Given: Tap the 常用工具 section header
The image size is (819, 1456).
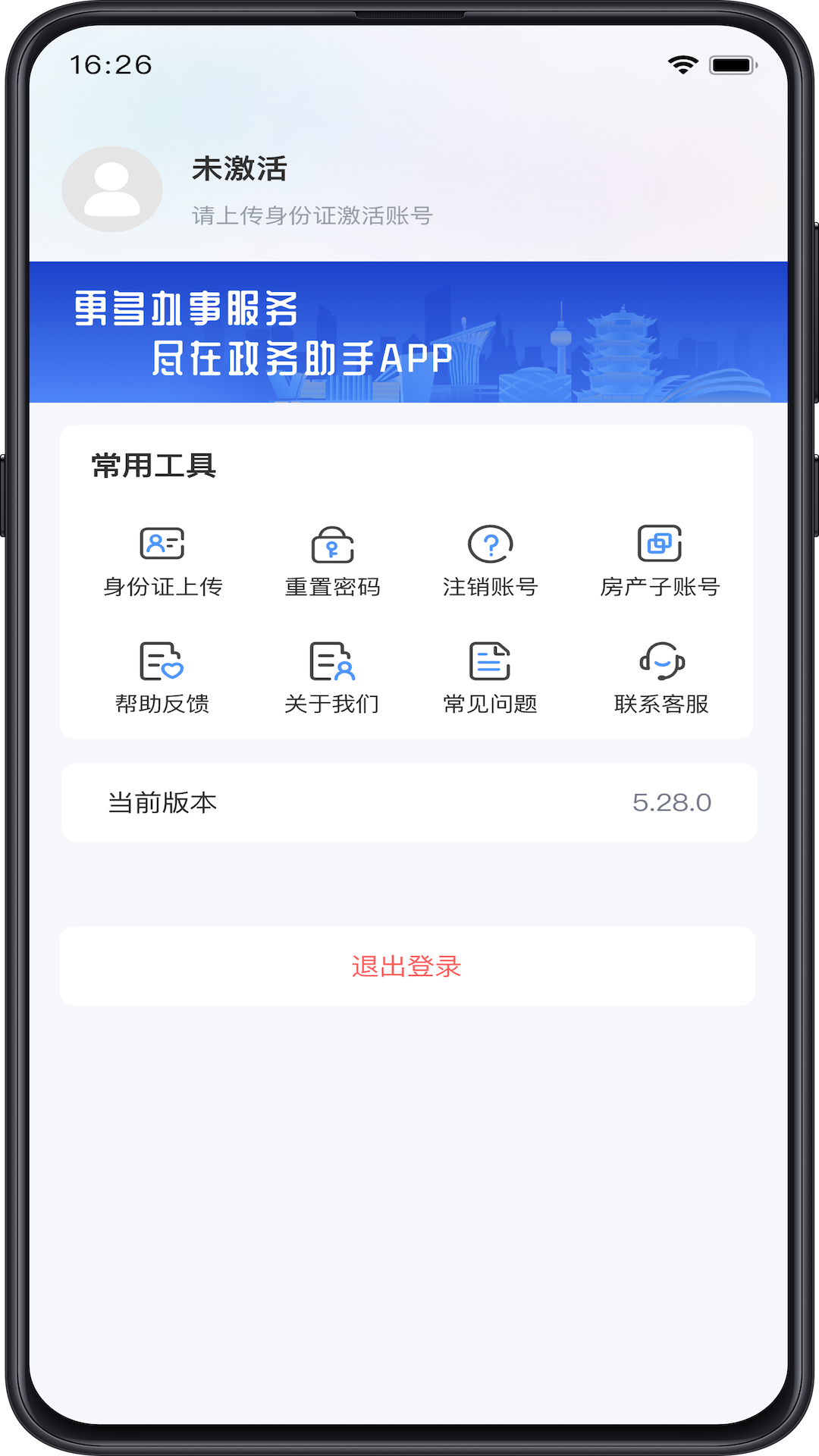Looking at the screenshot, I should click(151, 465).
